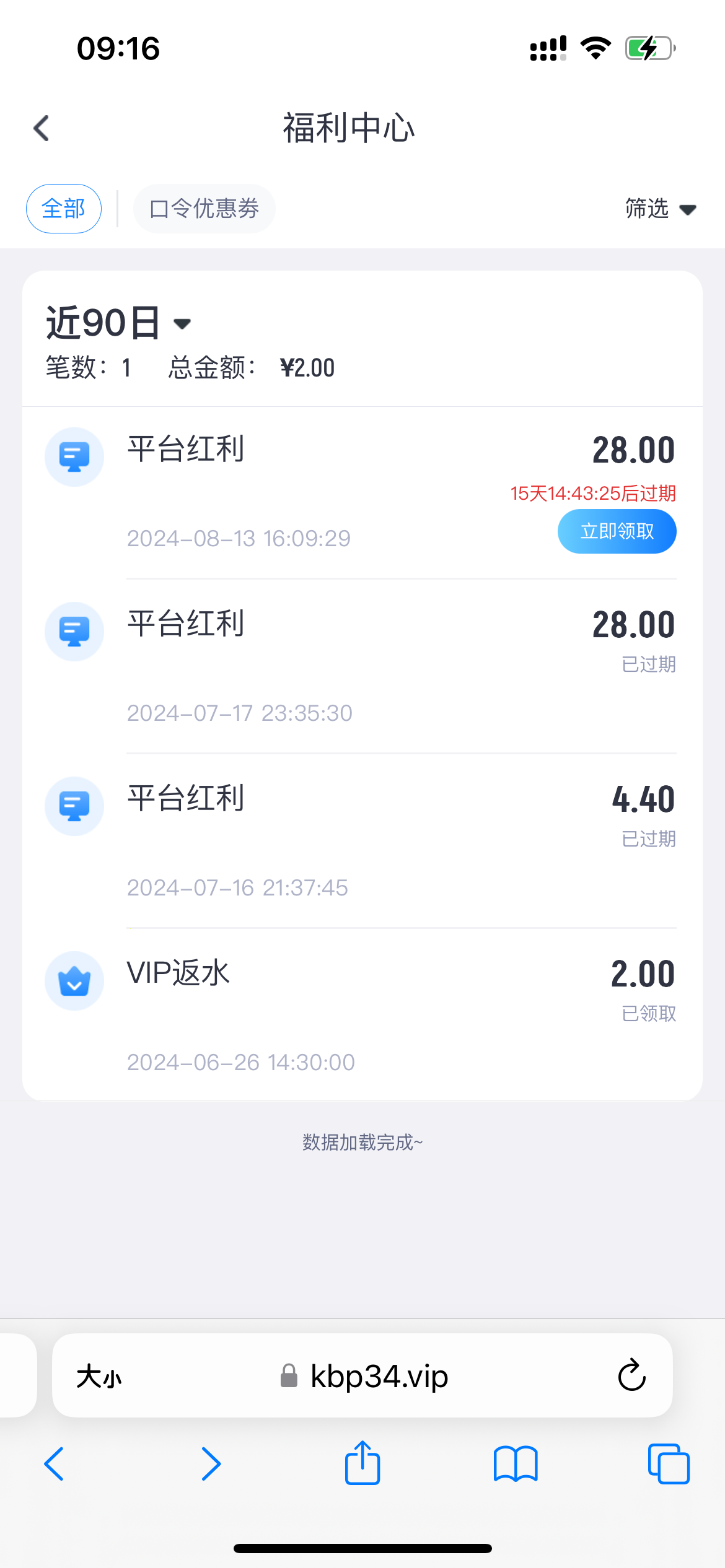Image resolution: width=725 pixels, height=1568 pixels.
Task: Show all open Safari tabs
Action: pyautogui.click(x=668, y=1464)
